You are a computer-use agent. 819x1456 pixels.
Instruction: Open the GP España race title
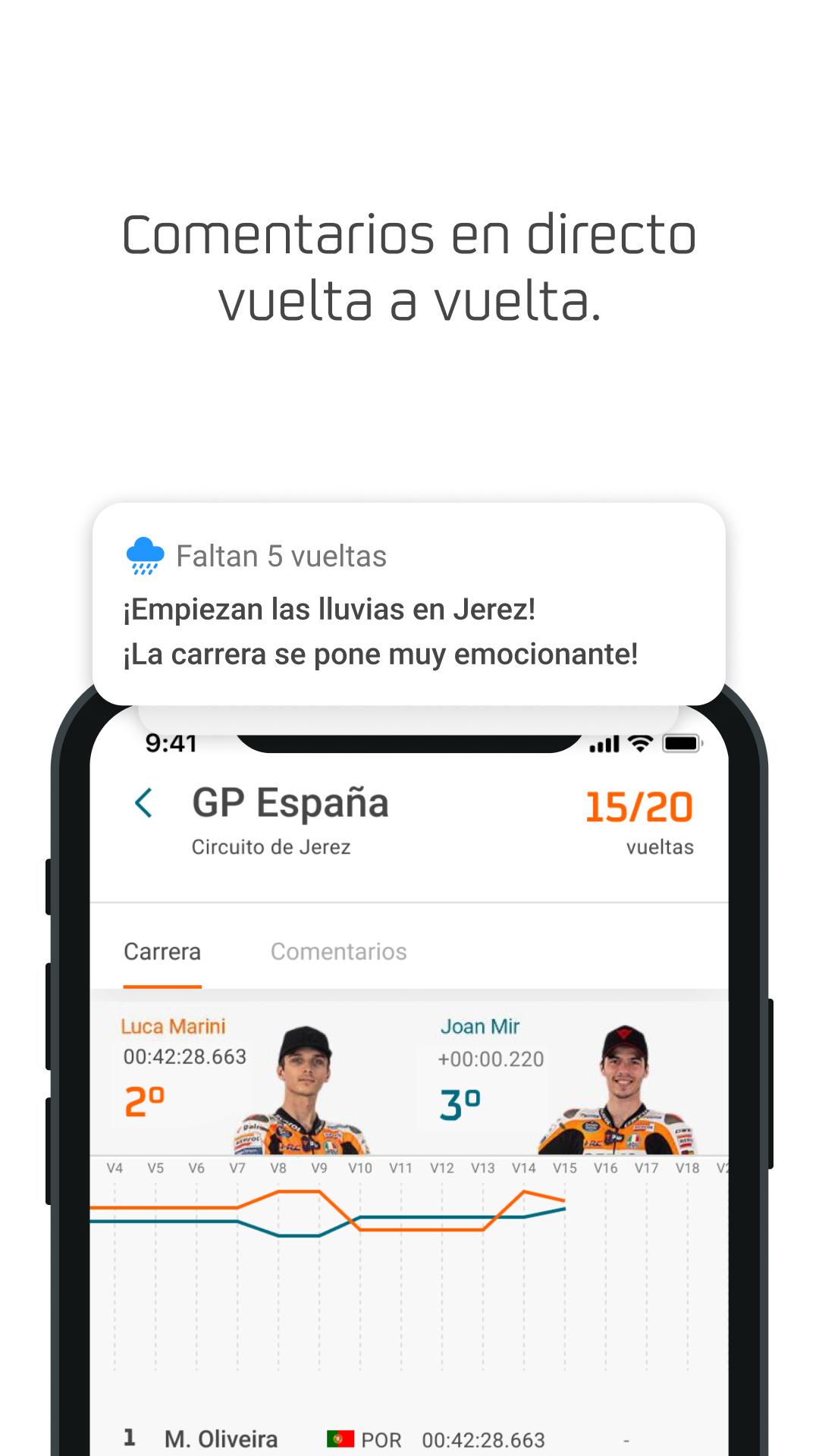[x=290, y=802]
